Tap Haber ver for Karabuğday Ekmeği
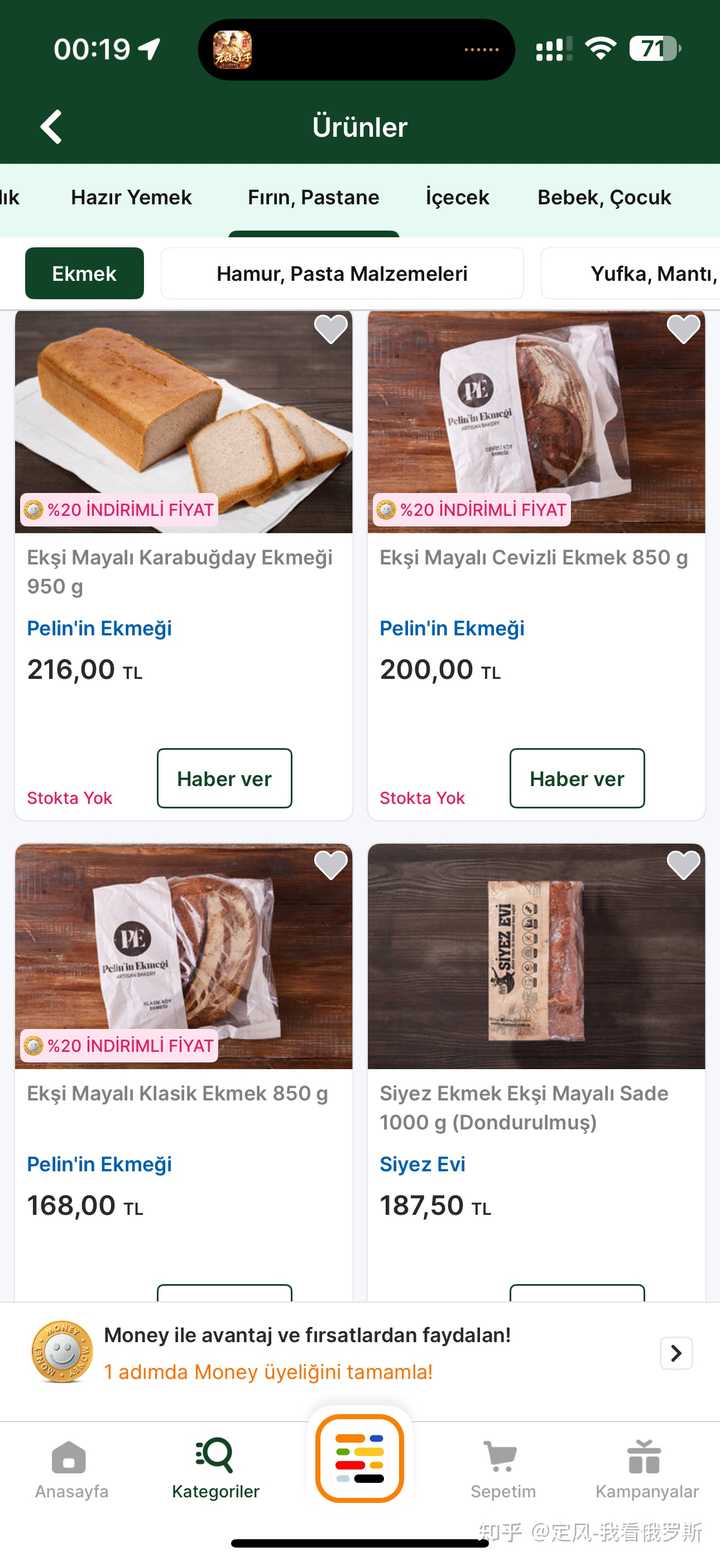Viewport: 720px width, 1561px height. (x=224, y=779)
